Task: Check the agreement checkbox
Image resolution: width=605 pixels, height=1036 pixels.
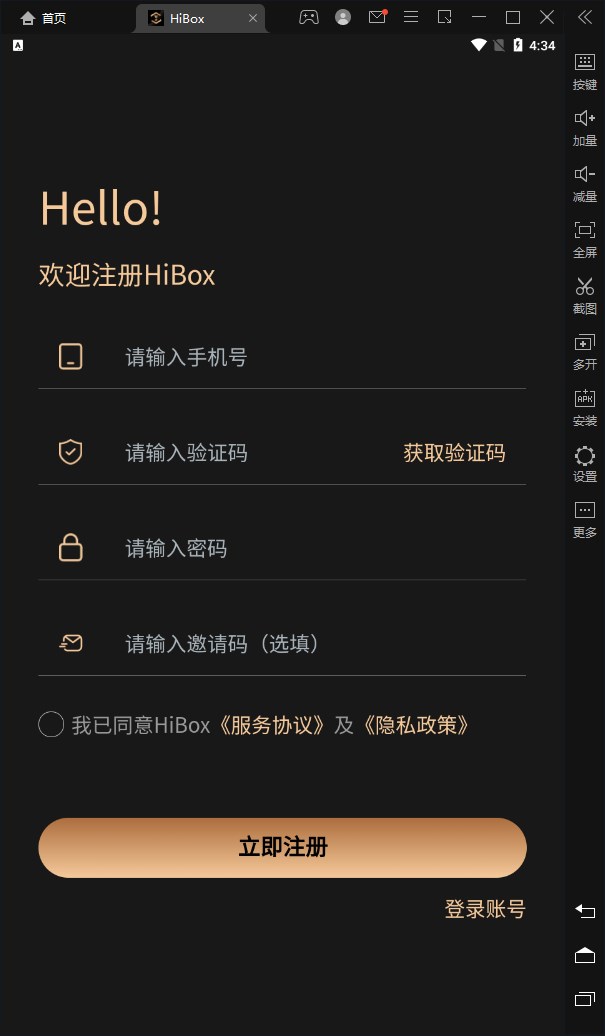Action: tap(51, 725)
